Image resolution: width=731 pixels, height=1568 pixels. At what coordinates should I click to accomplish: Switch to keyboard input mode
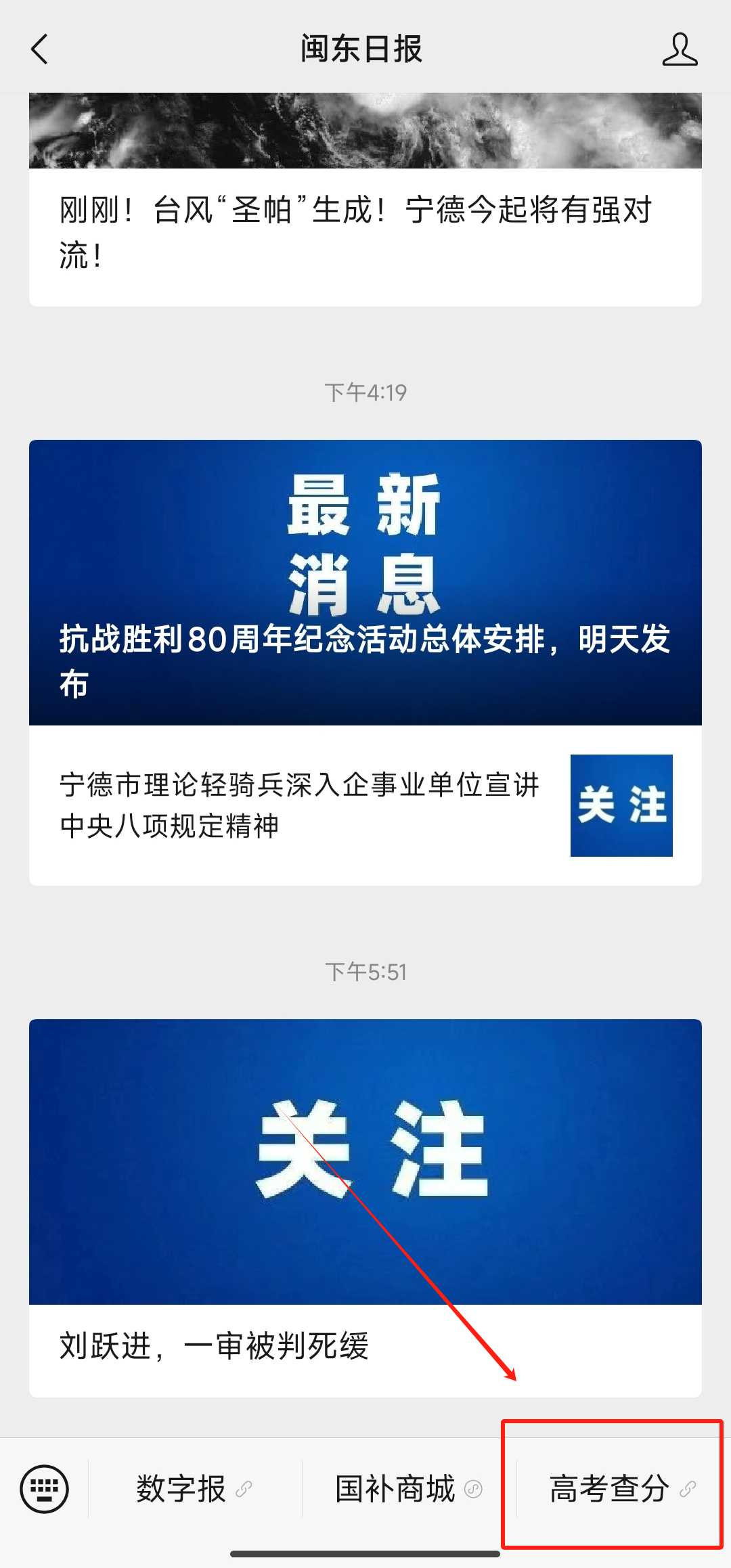45,1489
